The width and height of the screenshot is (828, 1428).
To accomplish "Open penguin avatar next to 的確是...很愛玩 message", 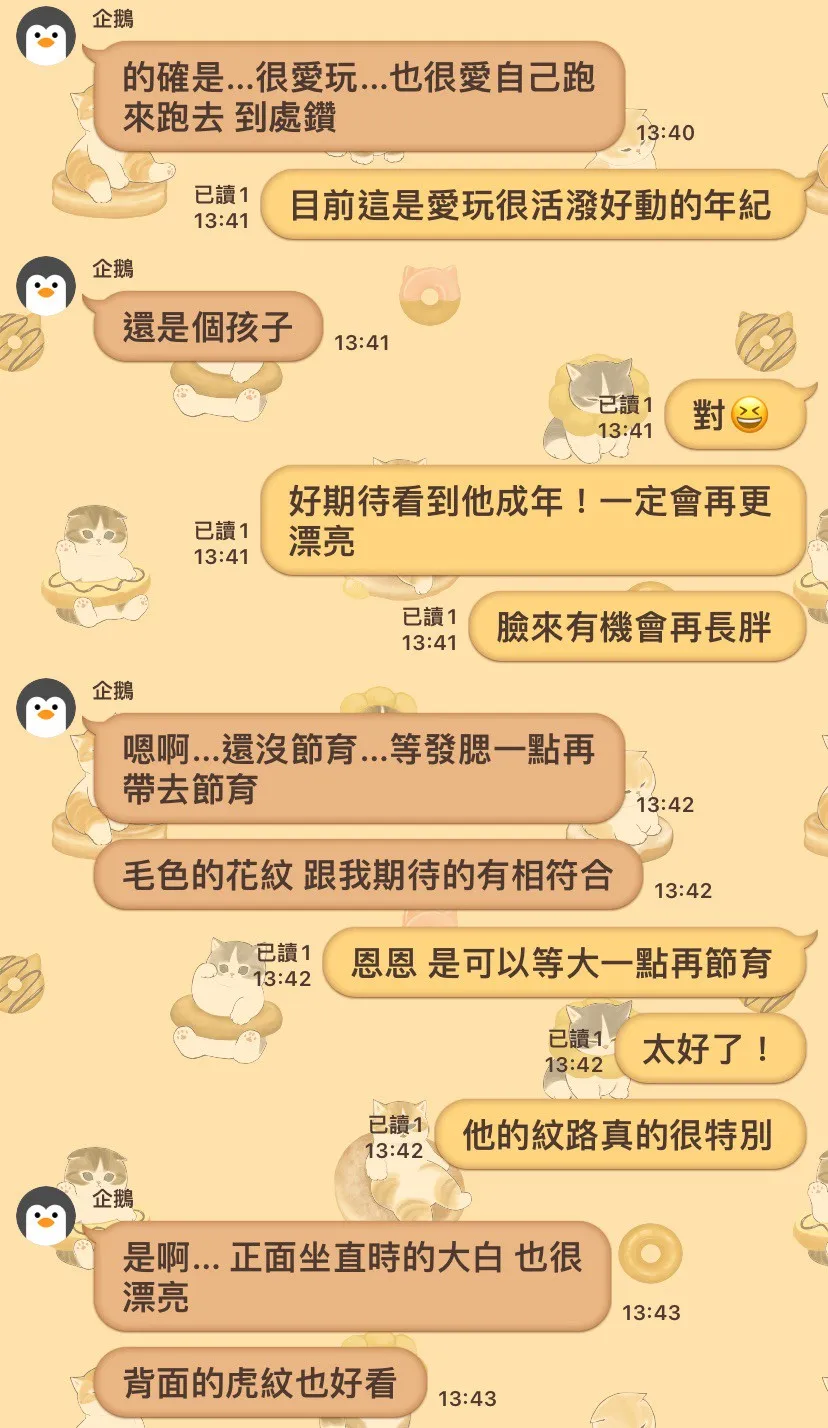I will tap(47, 36).
